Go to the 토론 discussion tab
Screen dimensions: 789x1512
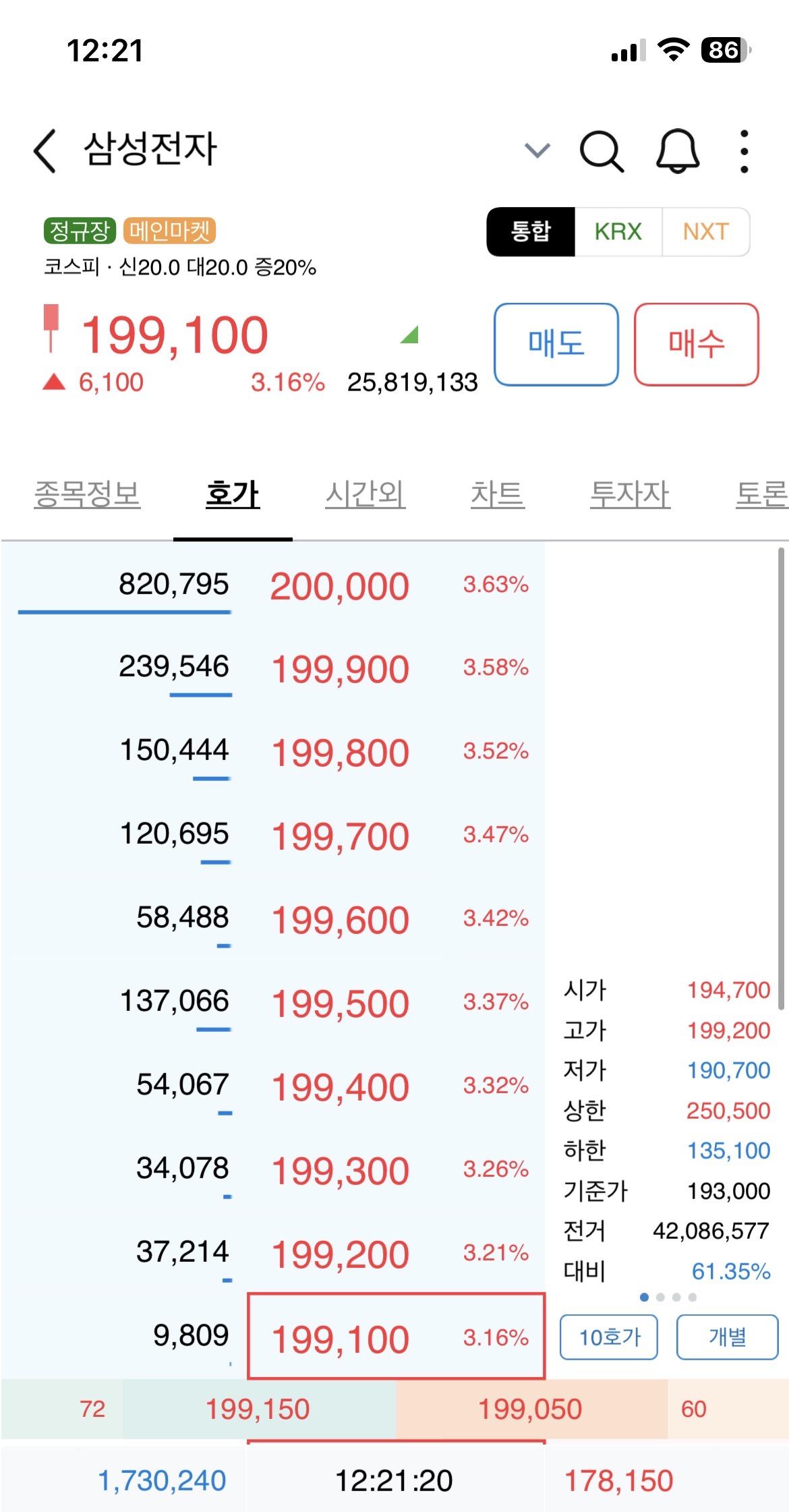[x=762, y=494]
